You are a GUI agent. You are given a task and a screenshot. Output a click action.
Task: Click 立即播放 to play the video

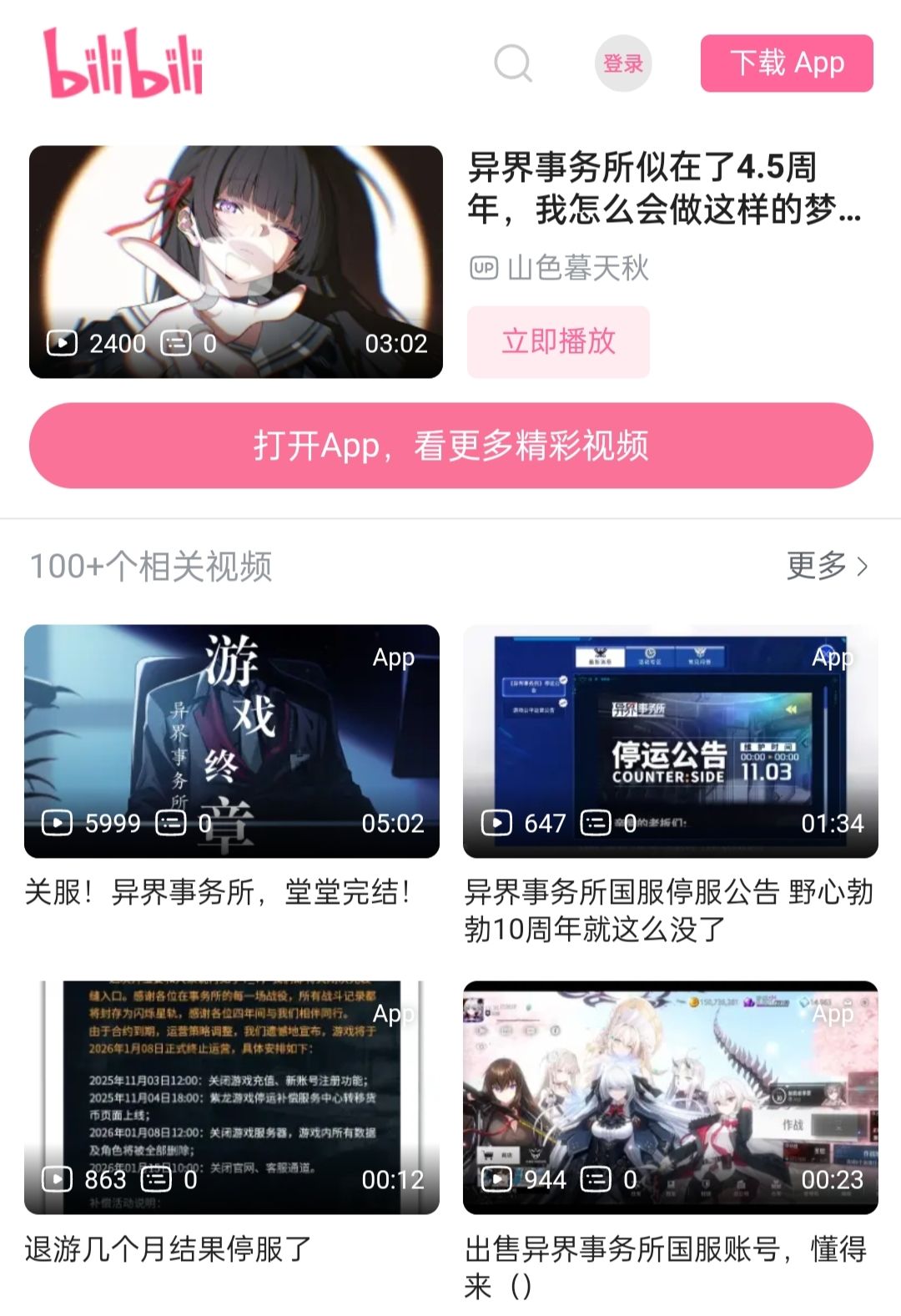click(557, 342)
